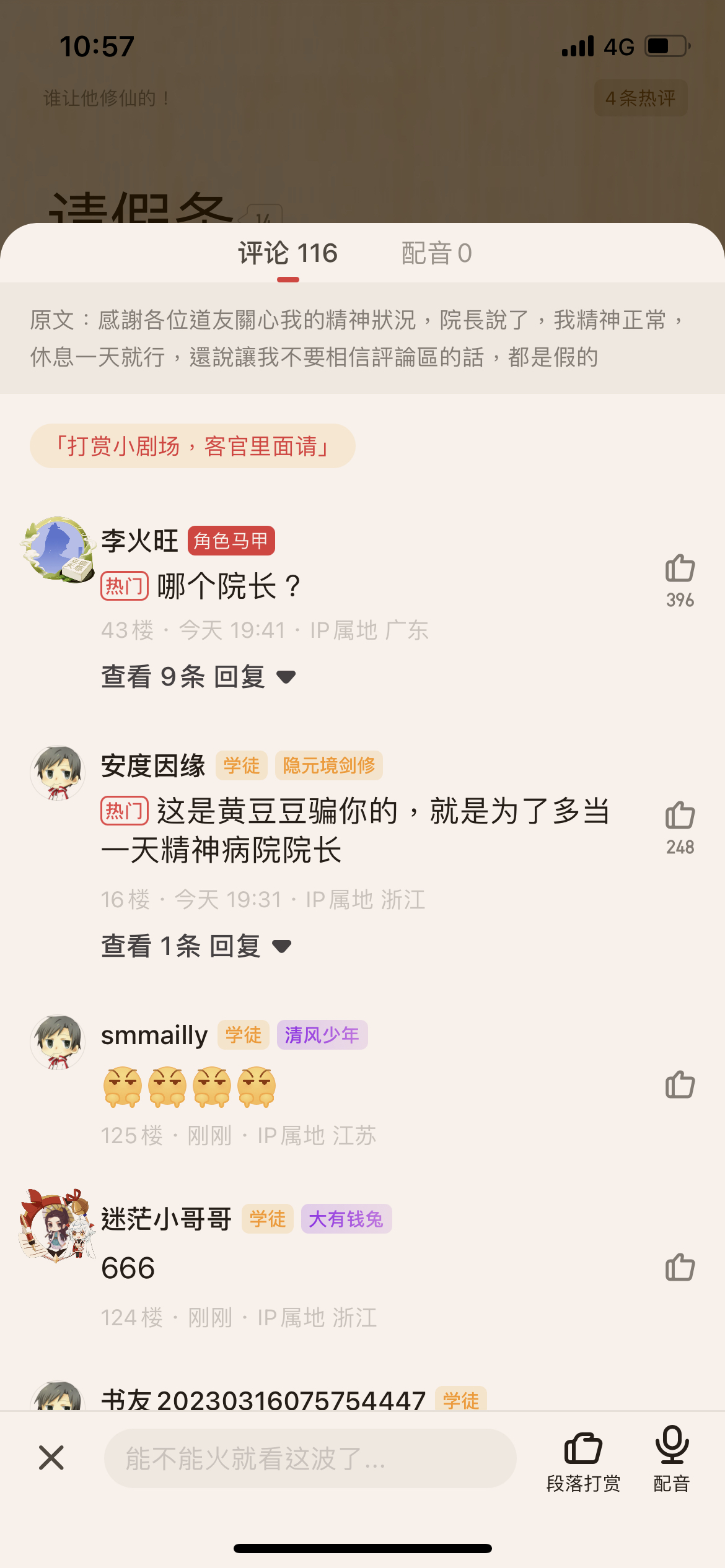Expand 查看 9条 回复
Screen dimensions: 725x1568
click(198, 676)
